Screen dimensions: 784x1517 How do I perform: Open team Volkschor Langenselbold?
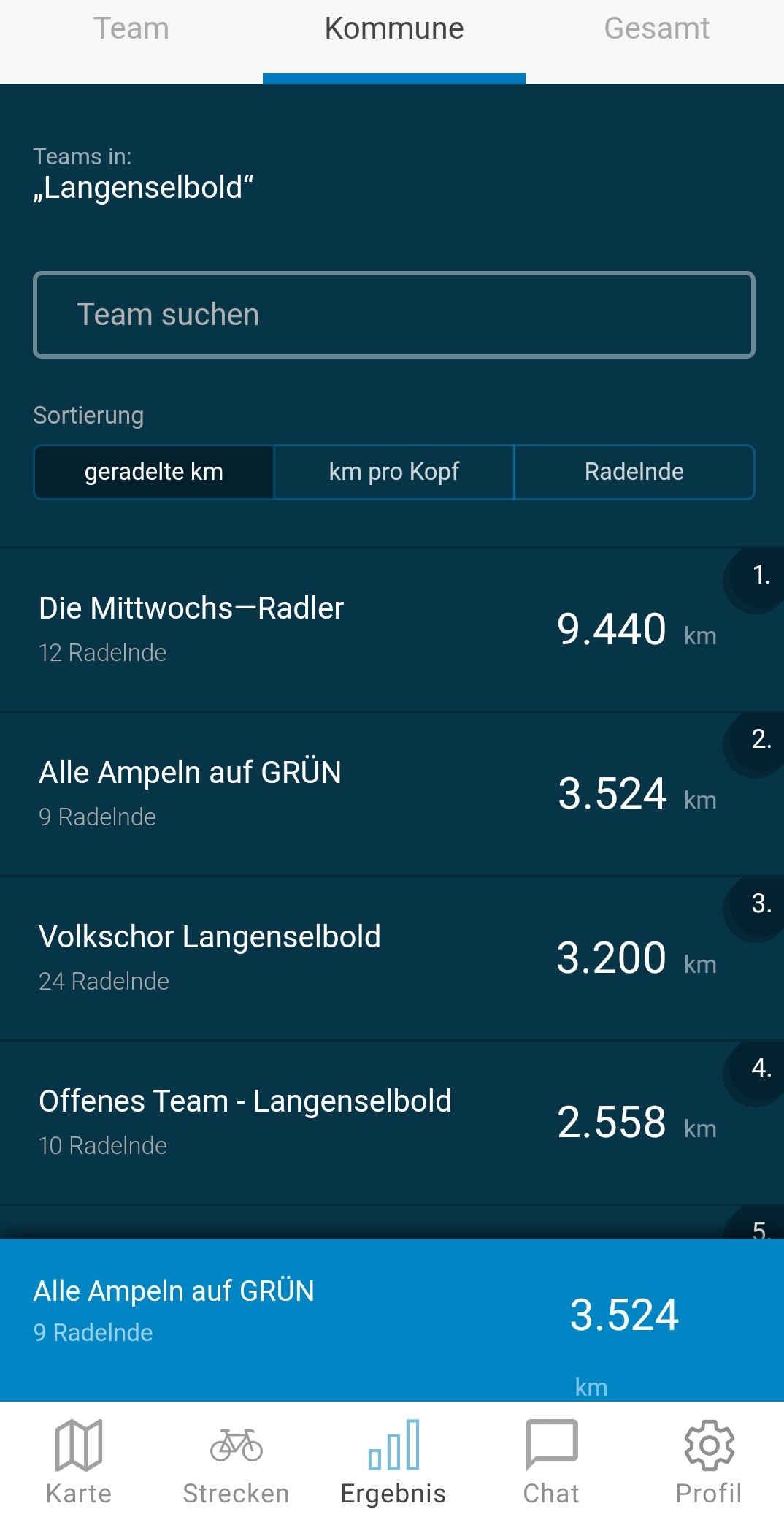click(x=392, y=958)
